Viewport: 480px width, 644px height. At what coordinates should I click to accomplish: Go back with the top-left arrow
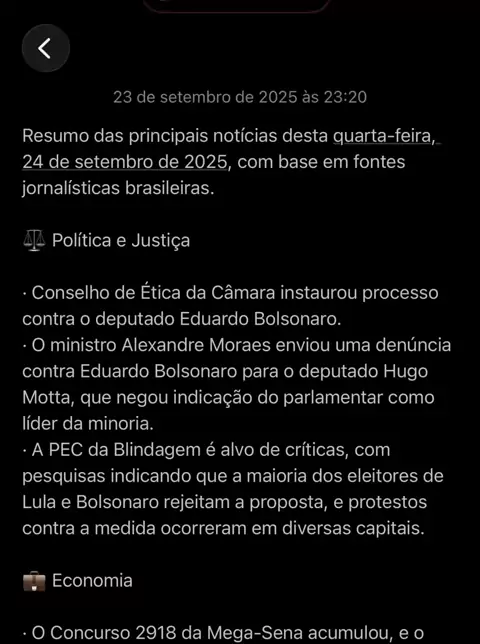coord(46,48)
